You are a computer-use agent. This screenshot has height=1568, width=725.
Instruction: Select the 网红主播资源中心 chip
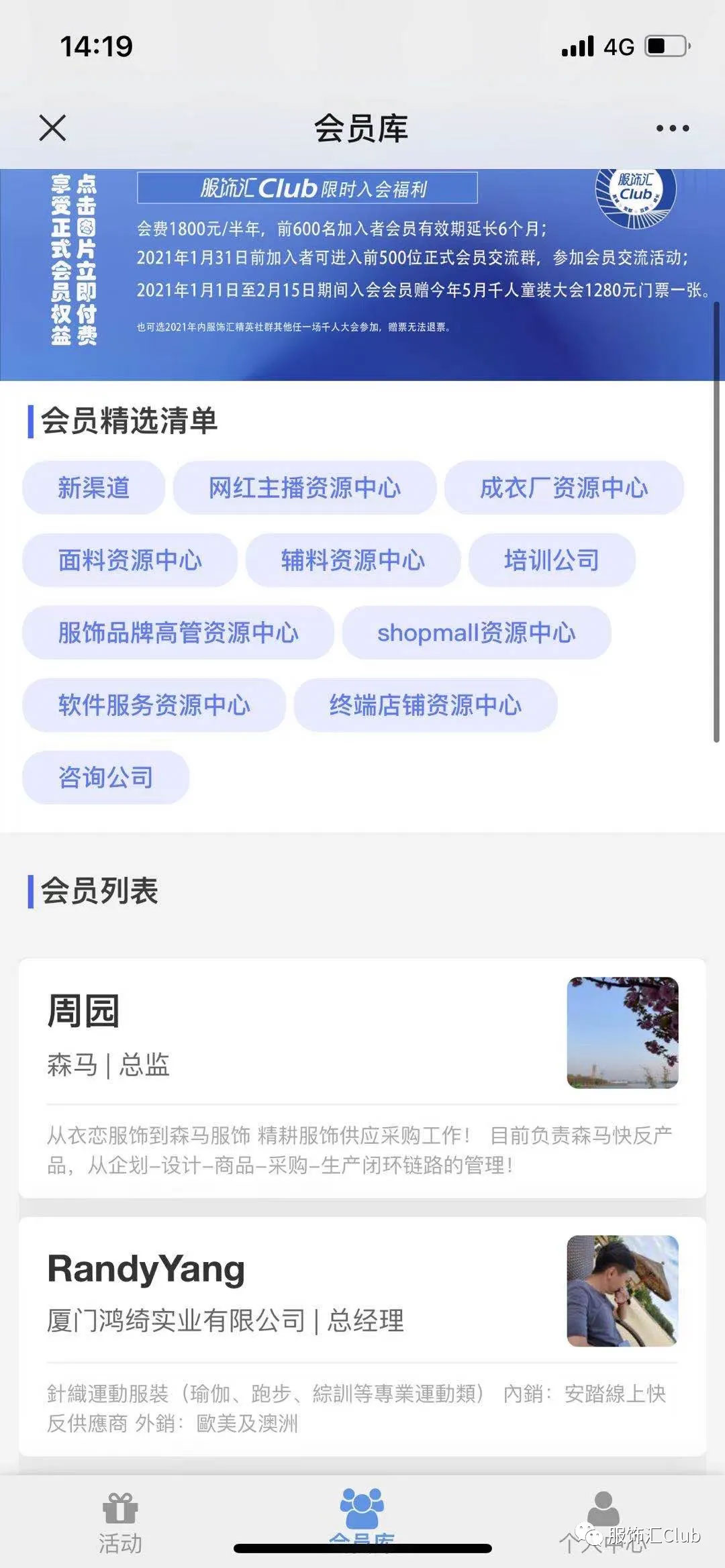tap(305, 488)
